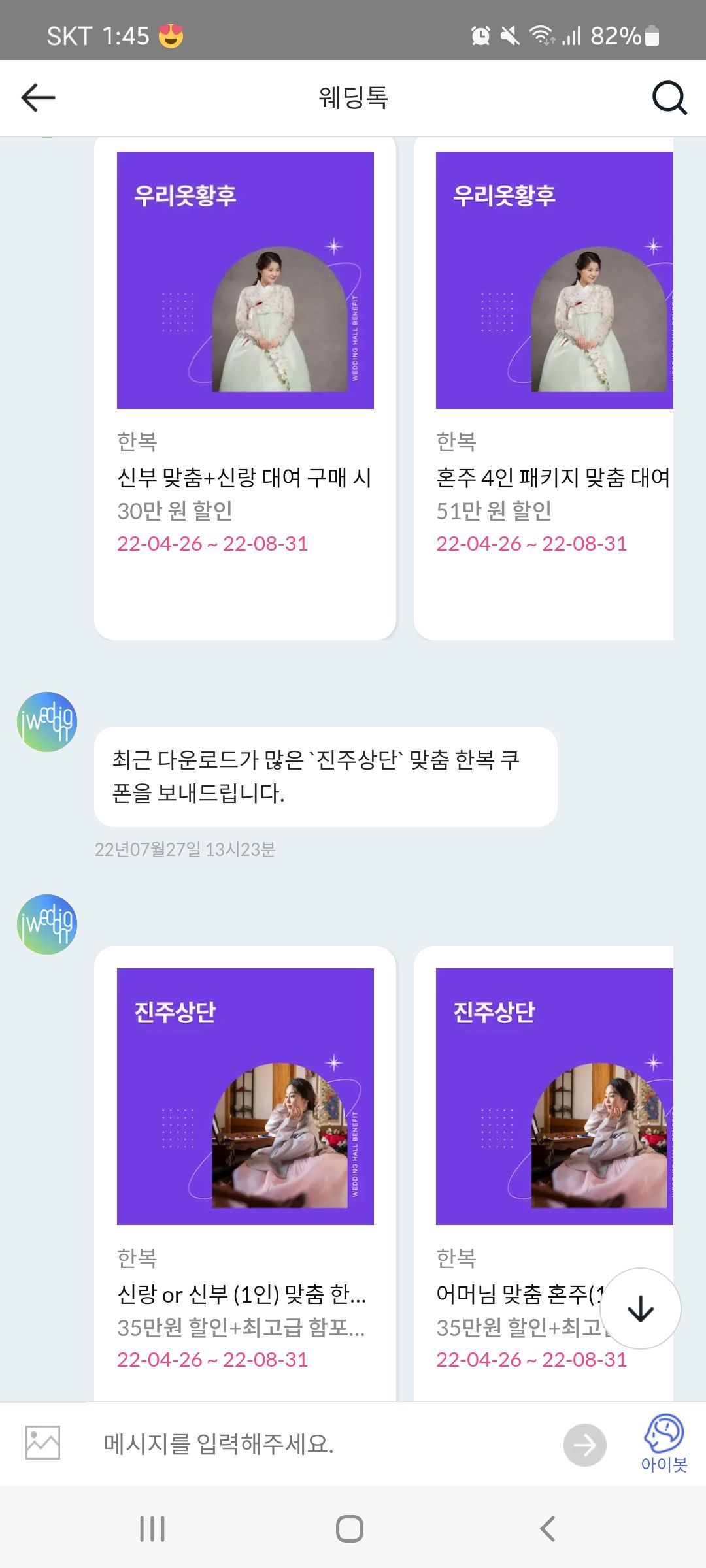Open recent apps from navigation bar
The height and width of the screenshot is (1568, 706).
152,1529
